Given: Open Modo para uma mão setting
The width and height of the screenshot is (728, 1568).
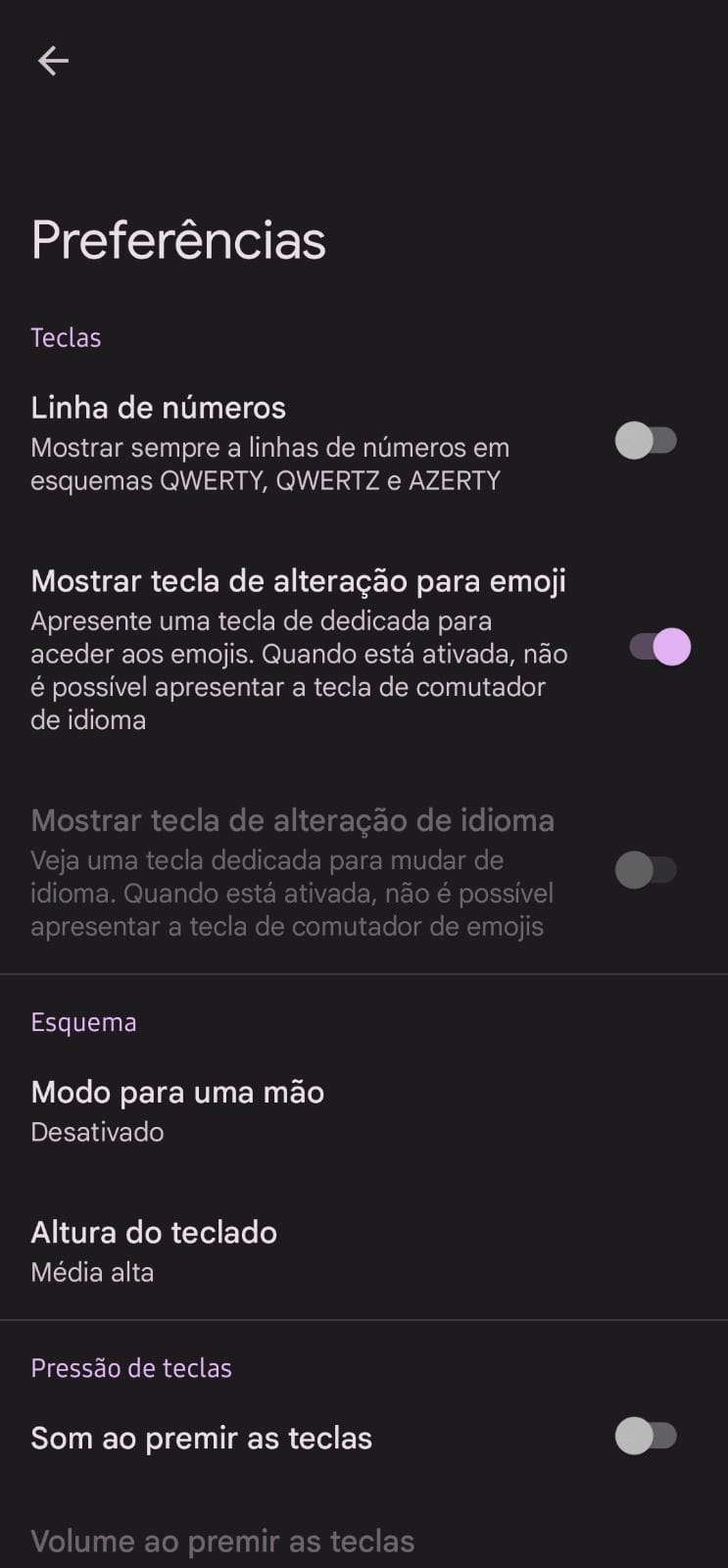Looking at the screenshot, I should (177, 1110).
